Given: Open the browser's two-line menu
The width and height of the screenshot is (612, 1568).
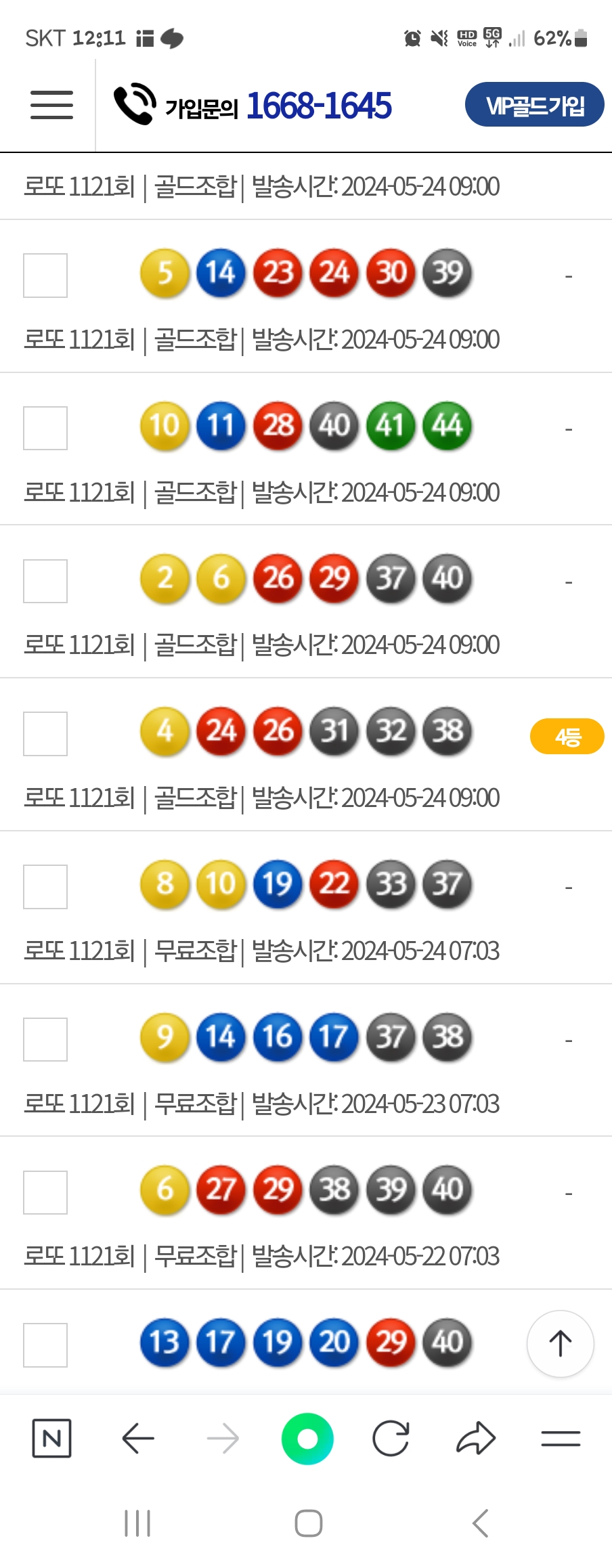Looking at the screenshot, I should click(x=561, y=1438).
